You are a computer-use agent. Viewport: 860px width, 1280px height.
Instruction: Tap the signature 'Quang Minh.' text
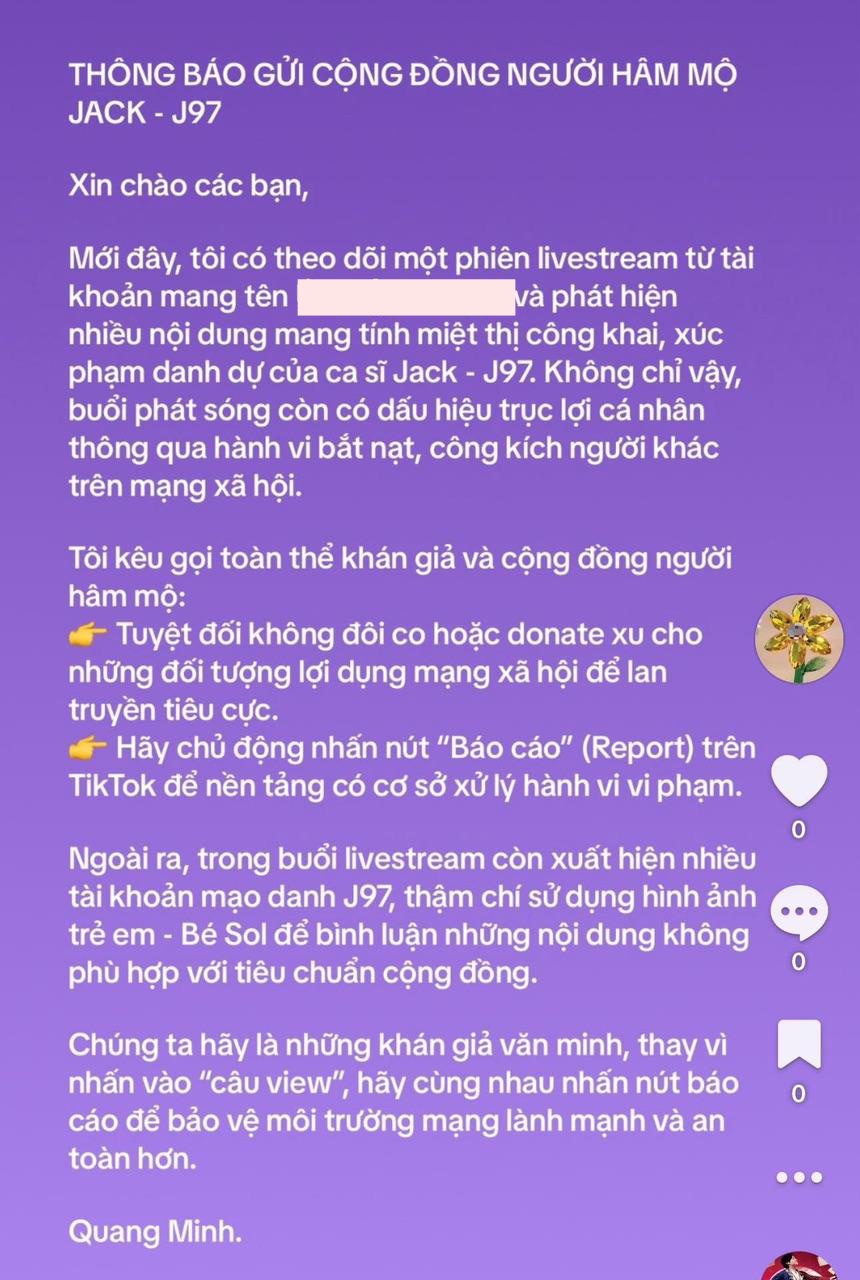point(155,1234)
